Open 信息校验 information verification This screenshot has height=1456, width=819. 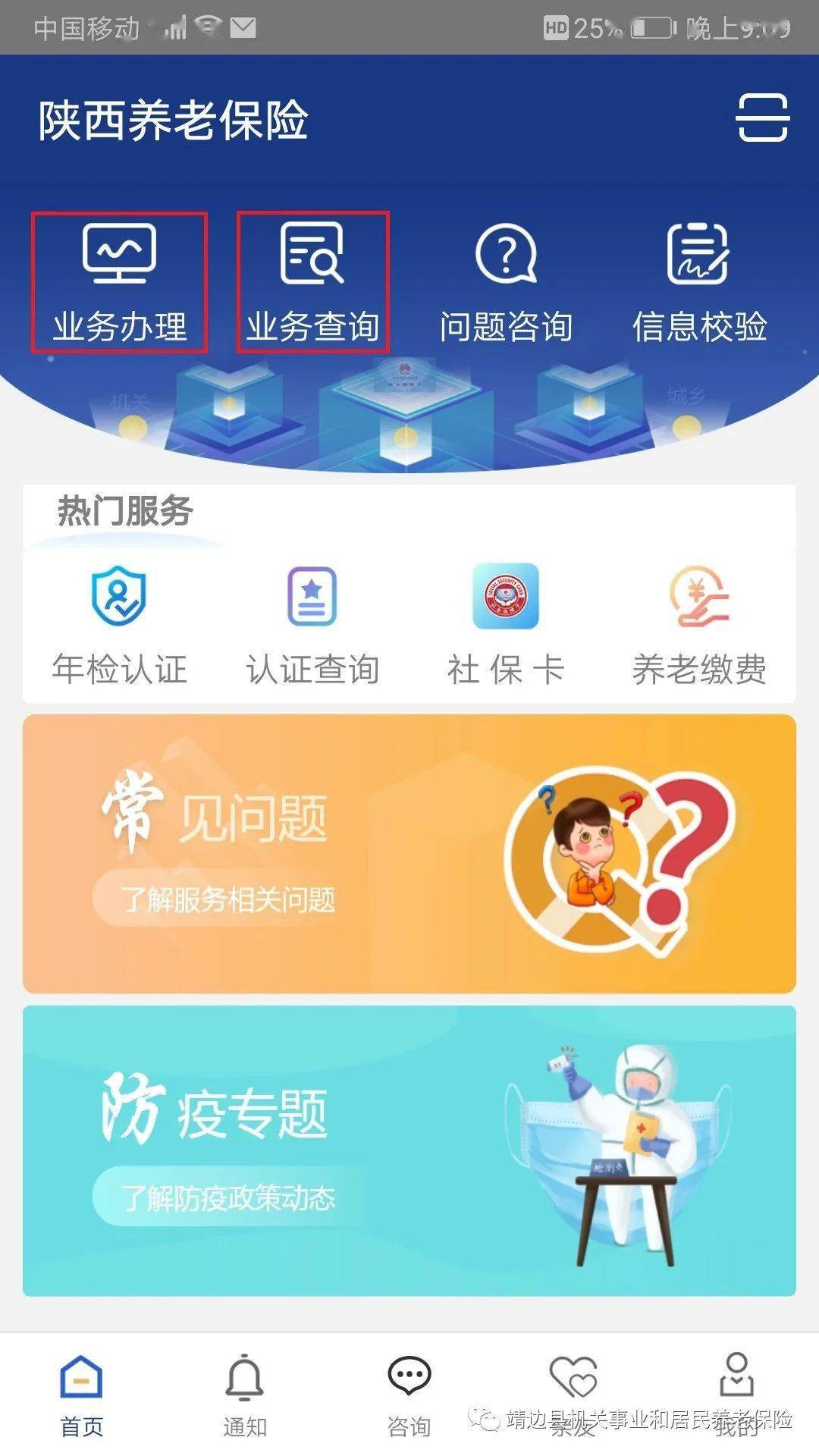point(699,282)
